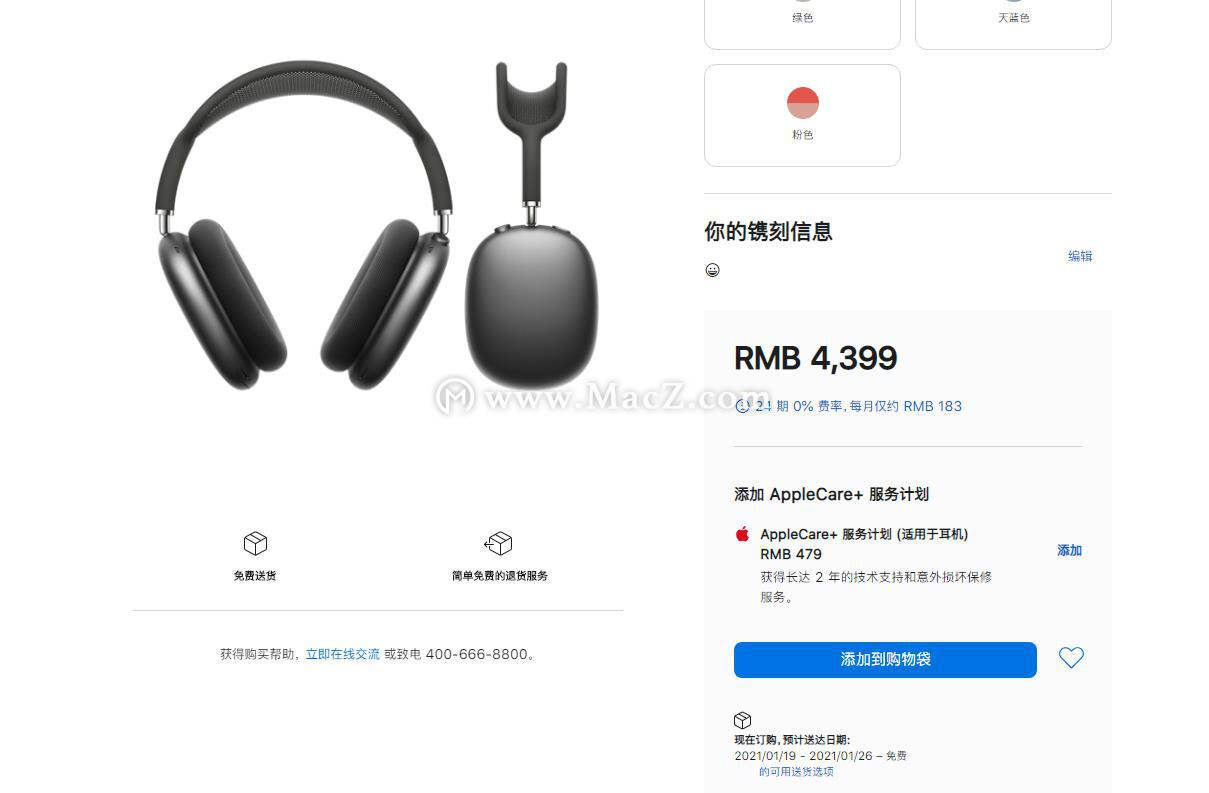Select the 天蓝色 sky blue color option
1209x793 pixels.
(1013, 22)
